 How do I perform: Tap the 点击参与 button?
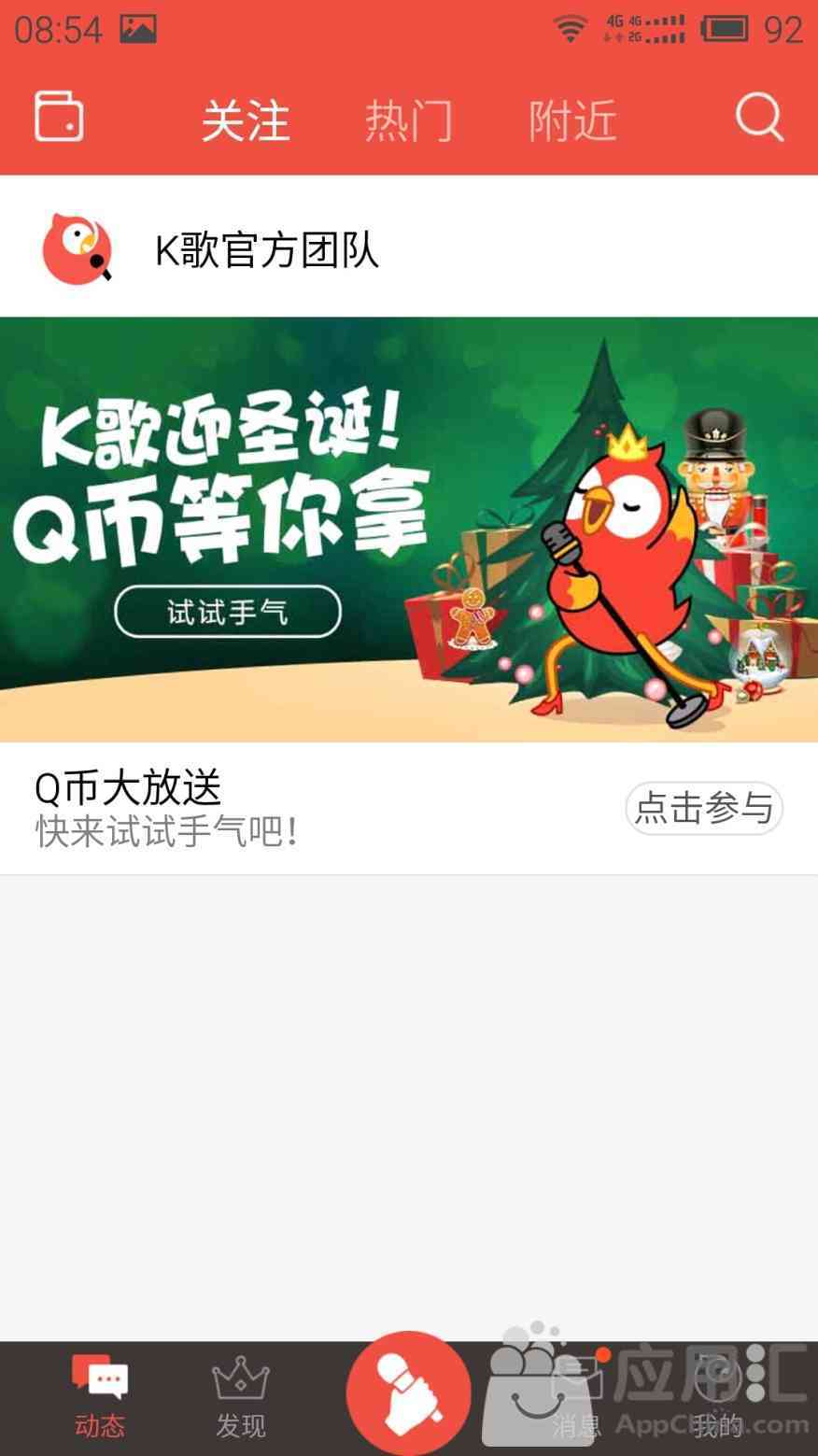coord(703,808)
